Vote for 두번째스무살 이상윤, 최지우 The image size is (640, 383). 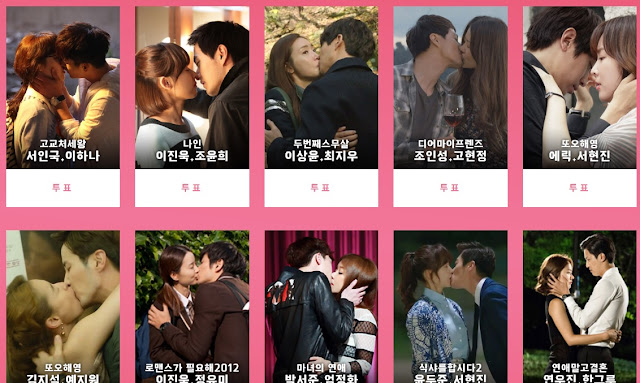321,188
